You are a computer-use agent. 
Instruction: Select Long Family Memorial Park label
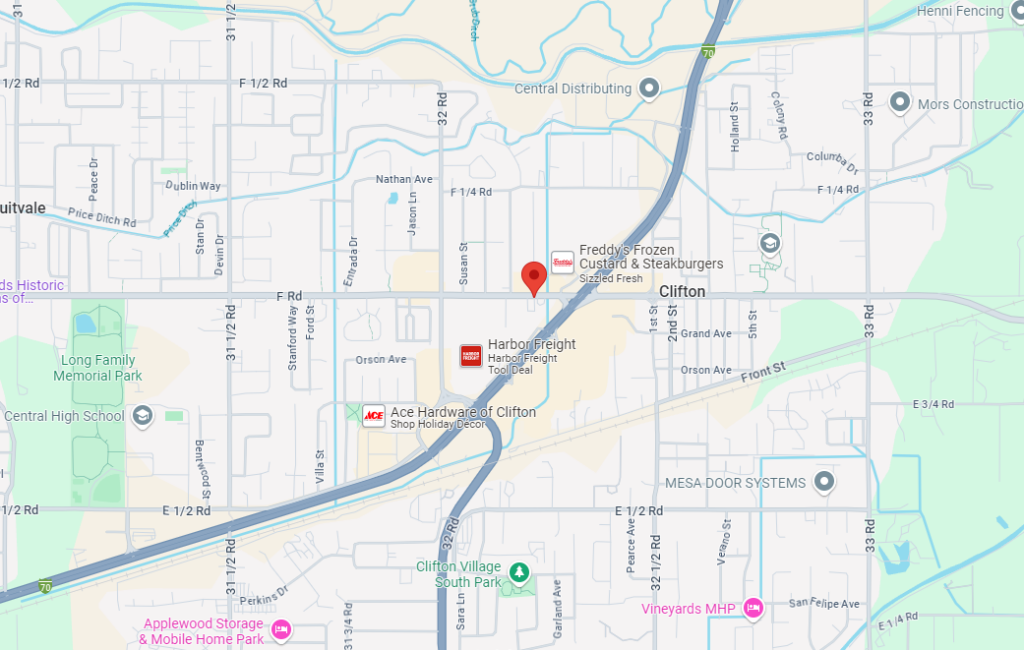[98, 368]
